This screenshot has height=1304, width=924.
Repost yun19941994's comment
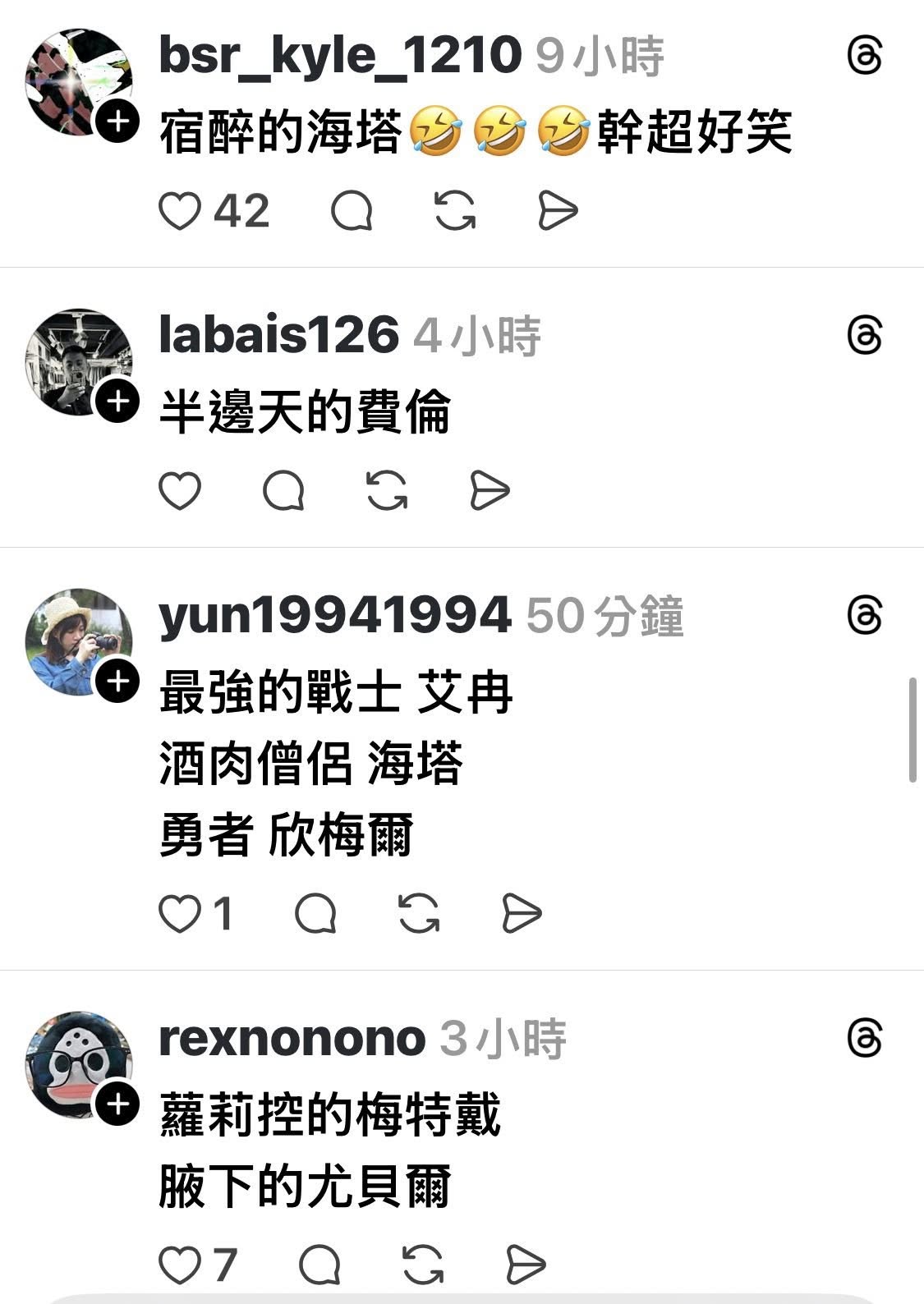point(419,913)
